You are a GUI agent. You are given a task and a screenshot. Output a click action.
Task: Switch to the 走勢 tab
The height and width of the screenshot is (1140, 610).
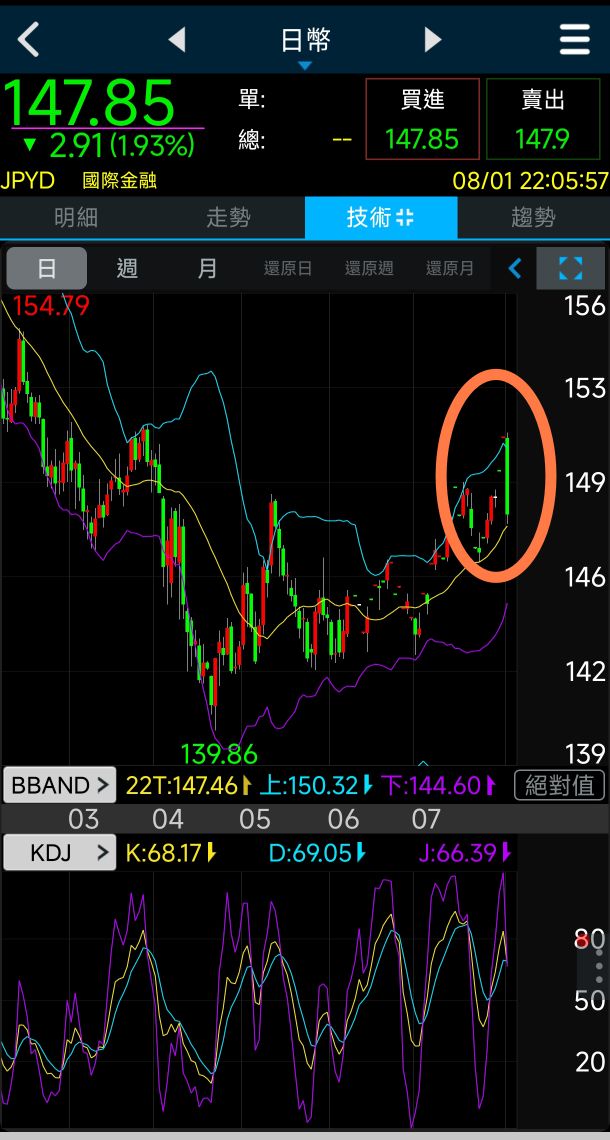click(228, 217)
